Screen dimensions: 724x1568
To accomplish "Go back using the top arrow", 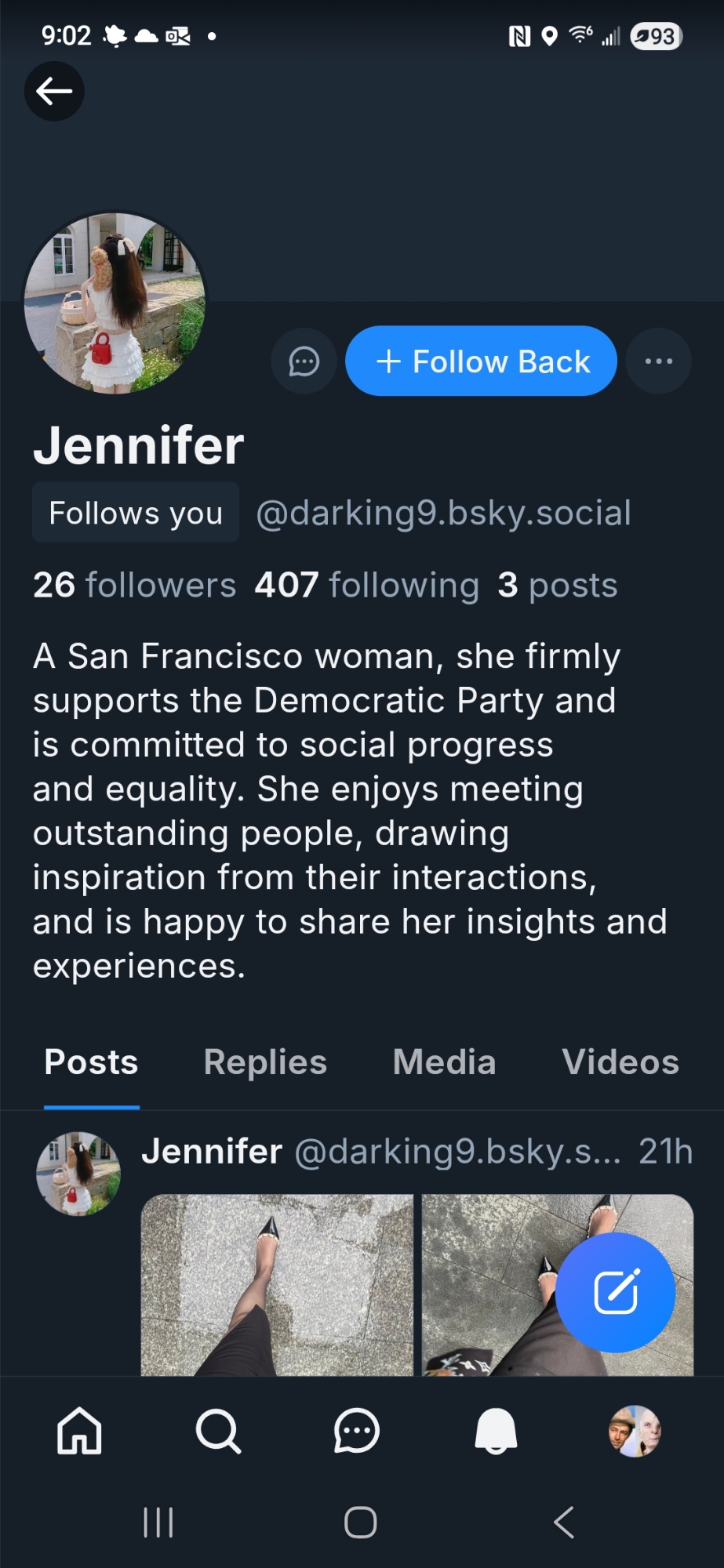I will [54, 91].
